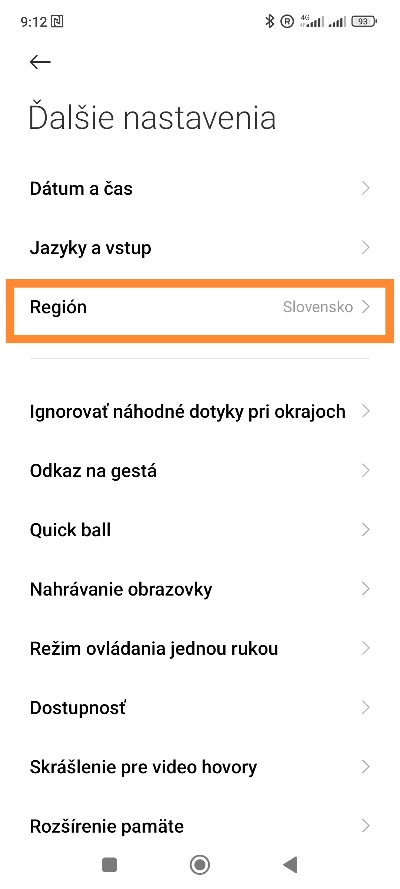The height and width of the screenshot is (889, 400).
Task: Tap the system home button
Action: [200, 865]
